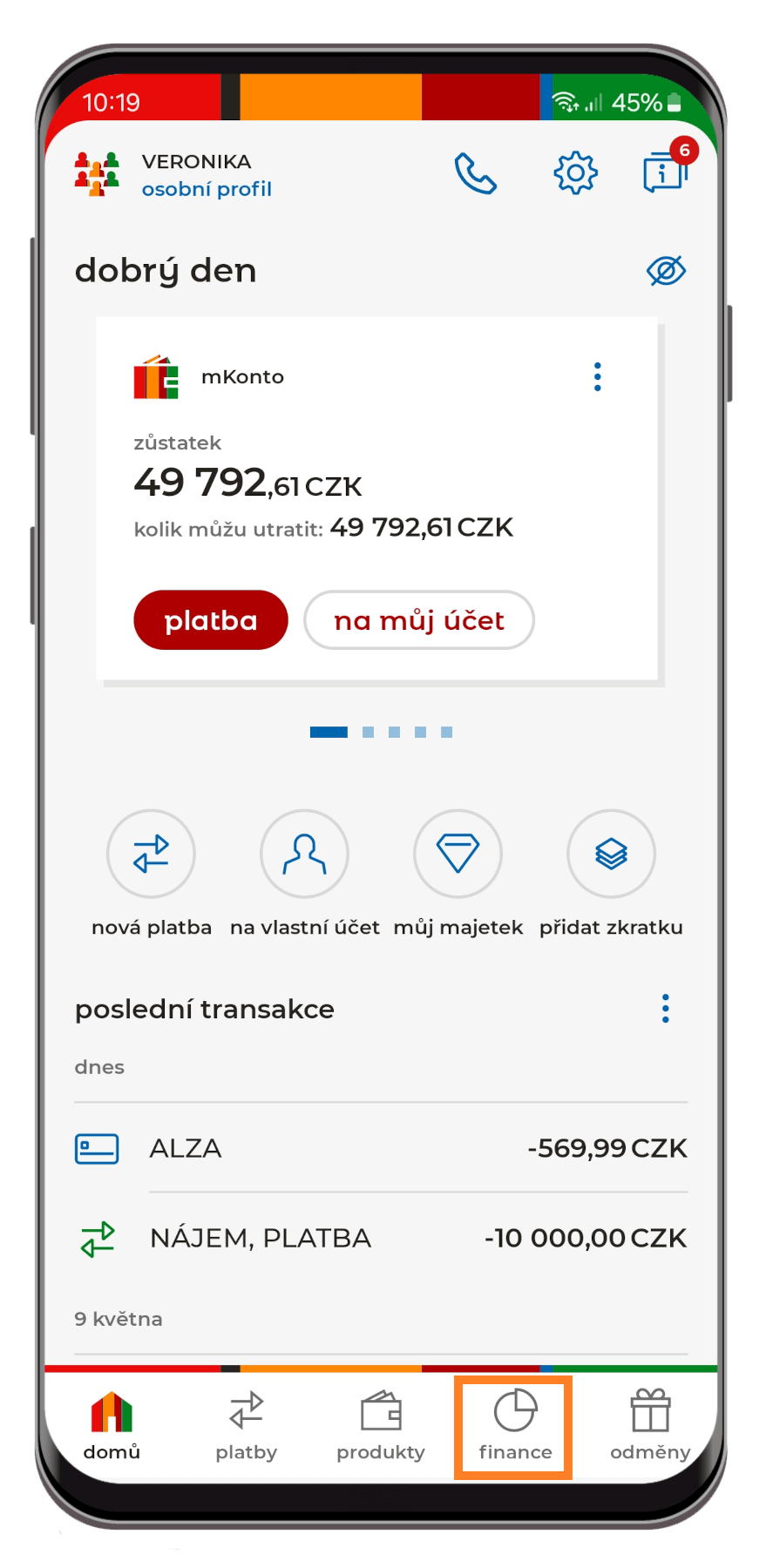766x1568 pixels.
Task: Select the na můj účet button
Action: [x=419, y=620]
